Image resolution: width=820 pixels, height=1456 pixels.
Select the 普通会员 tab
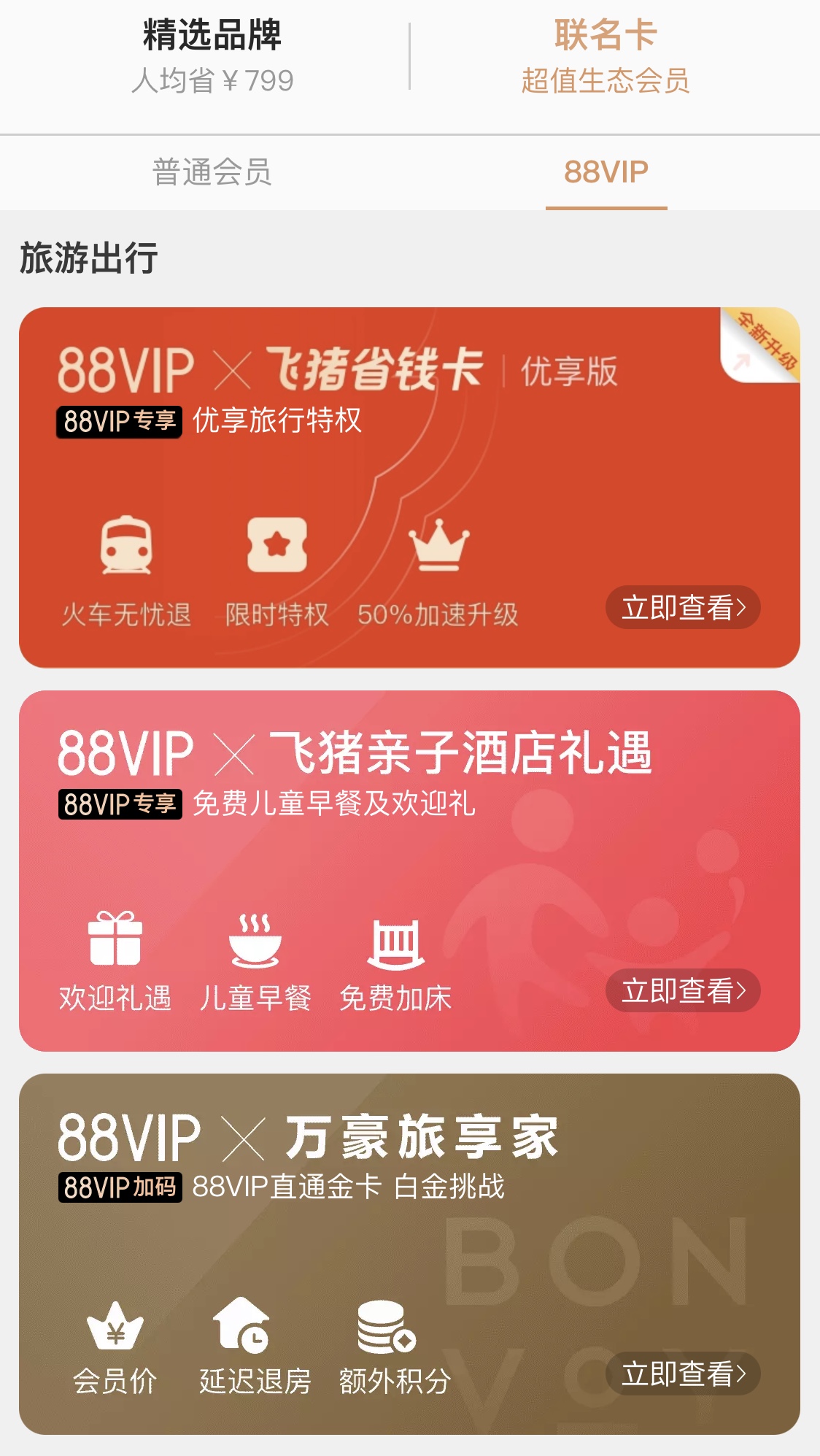pyautogui.click(x=212, y=173)
